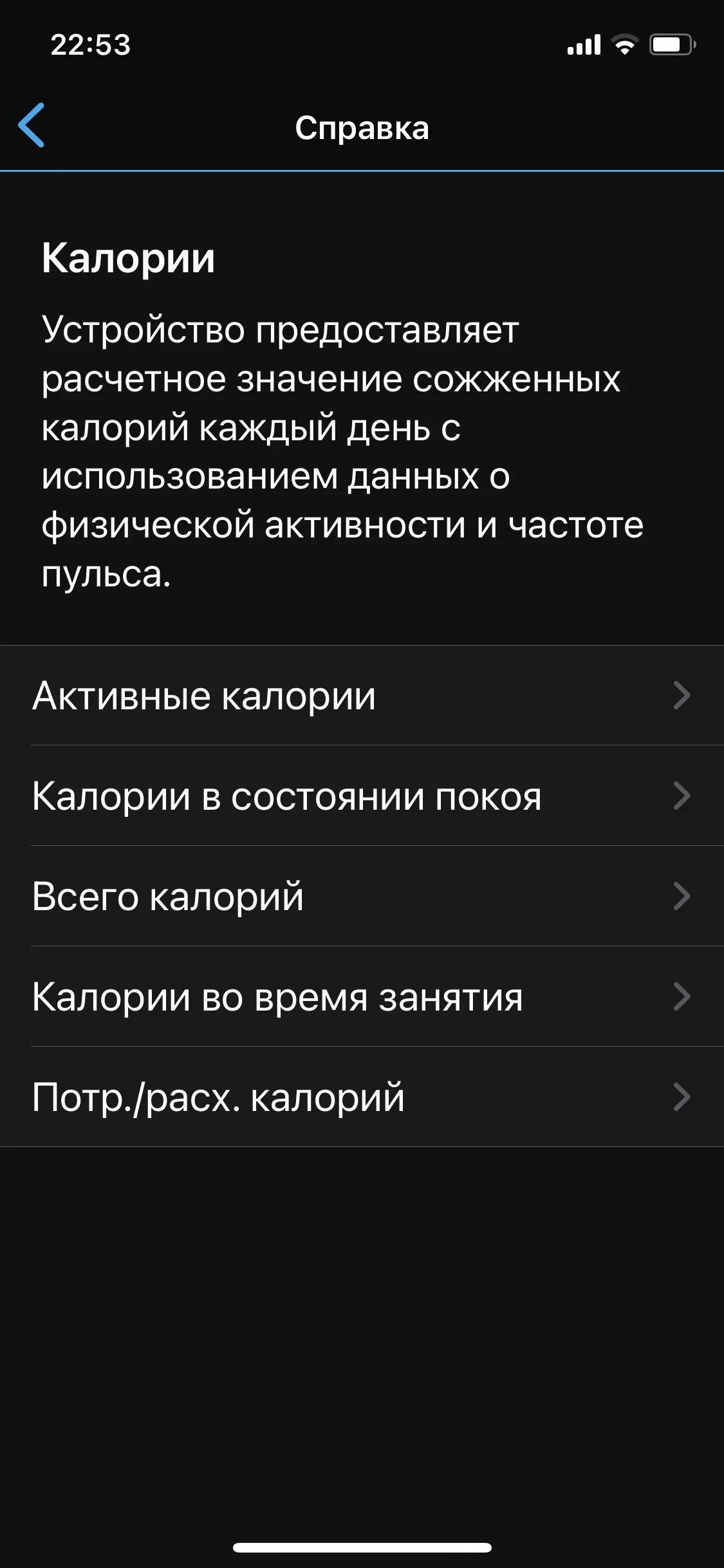724x1568 pixels.
Task: Tap the chevron beside Калории в состоянии покоя
Action: [680, 795]
